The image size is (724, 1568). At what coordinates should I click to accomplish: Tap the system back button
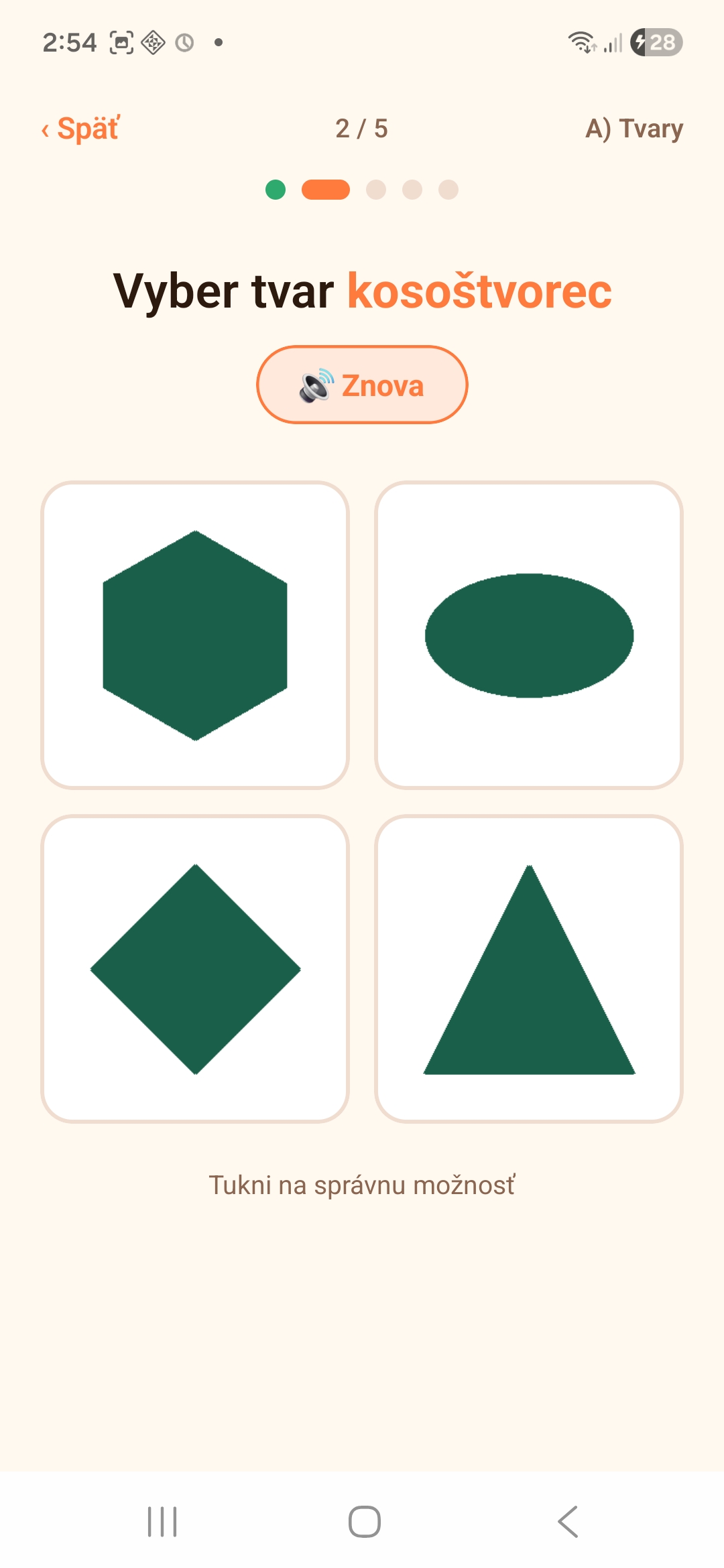(568, 1522)
